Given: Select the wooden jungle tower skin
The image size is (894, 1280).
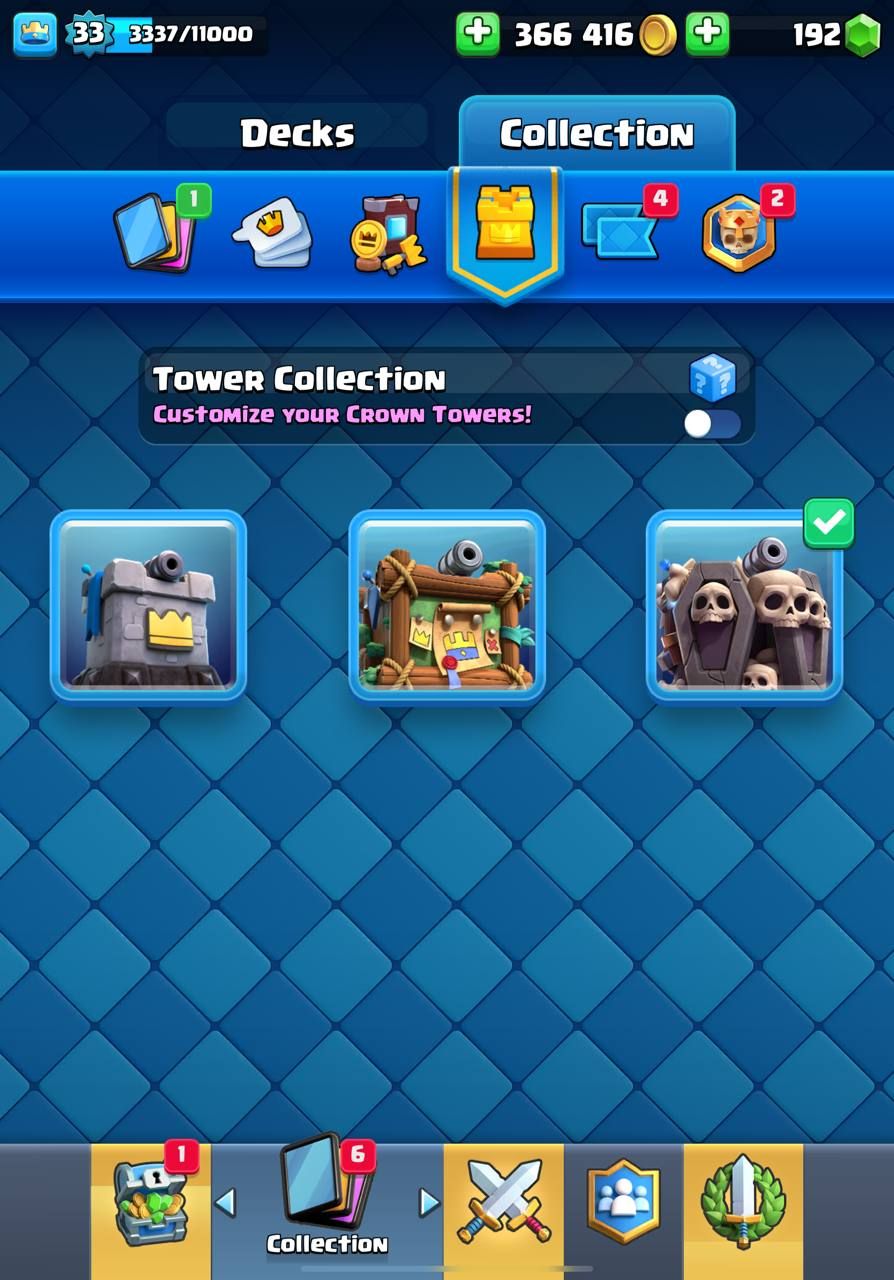Looking at the screenshot, I should pos(446,606).
